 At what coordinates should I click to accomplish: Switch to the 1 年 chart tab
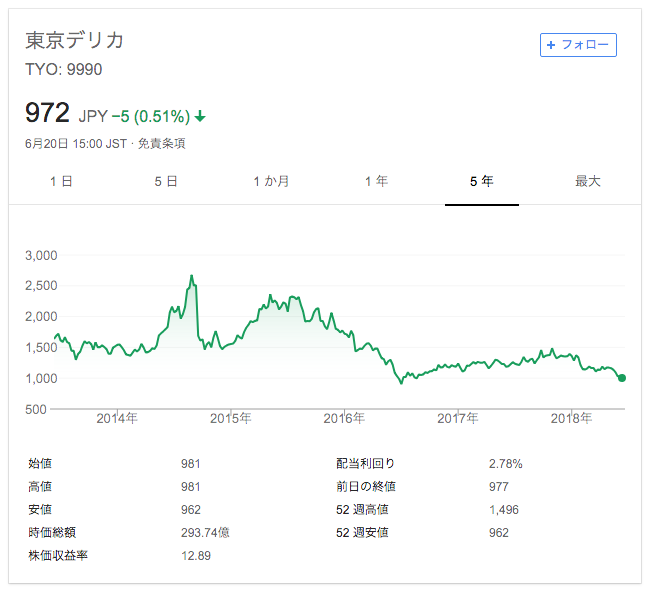376,182
